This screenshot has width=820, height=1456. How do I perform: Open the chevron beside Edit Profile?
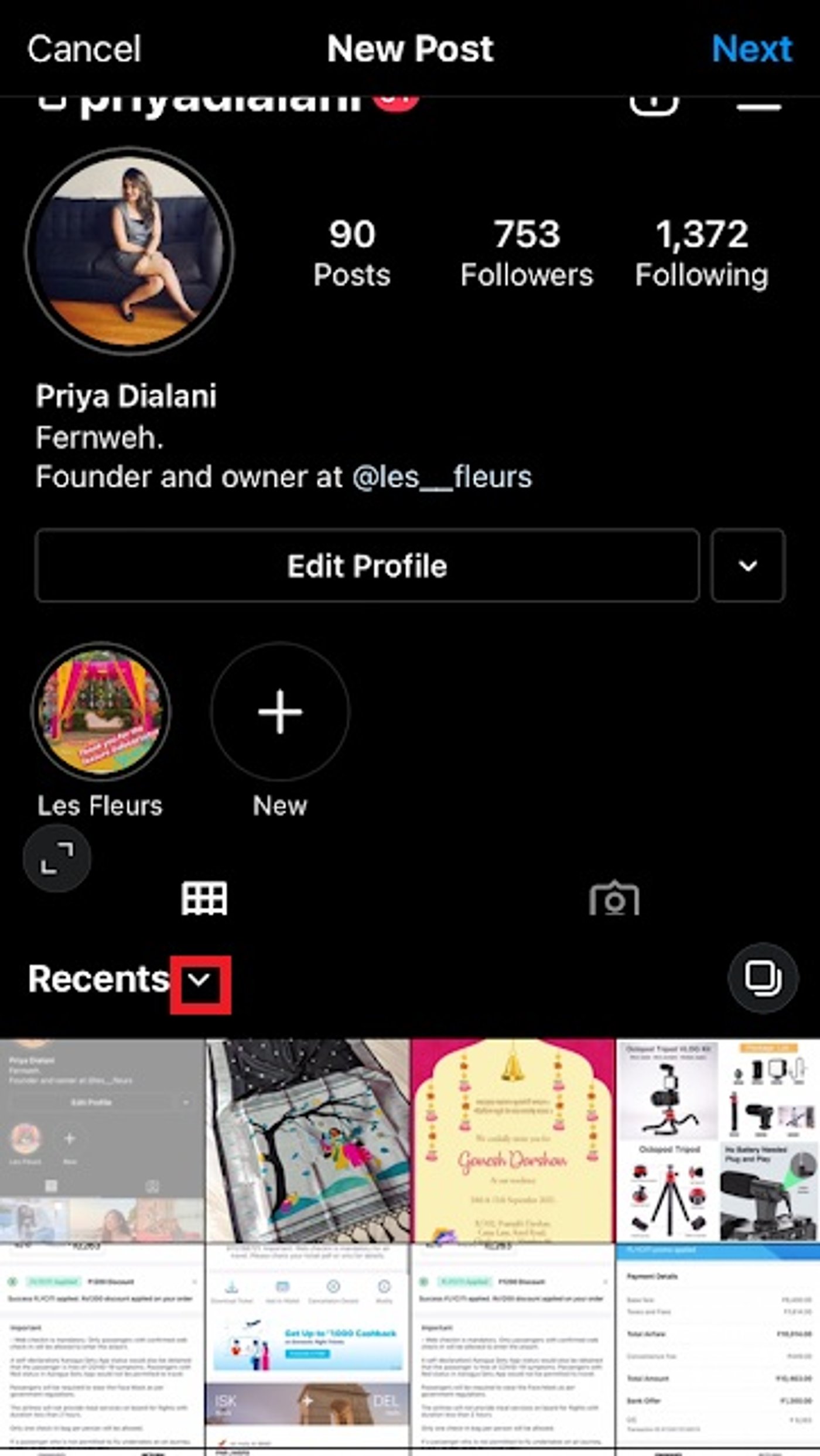747,566
